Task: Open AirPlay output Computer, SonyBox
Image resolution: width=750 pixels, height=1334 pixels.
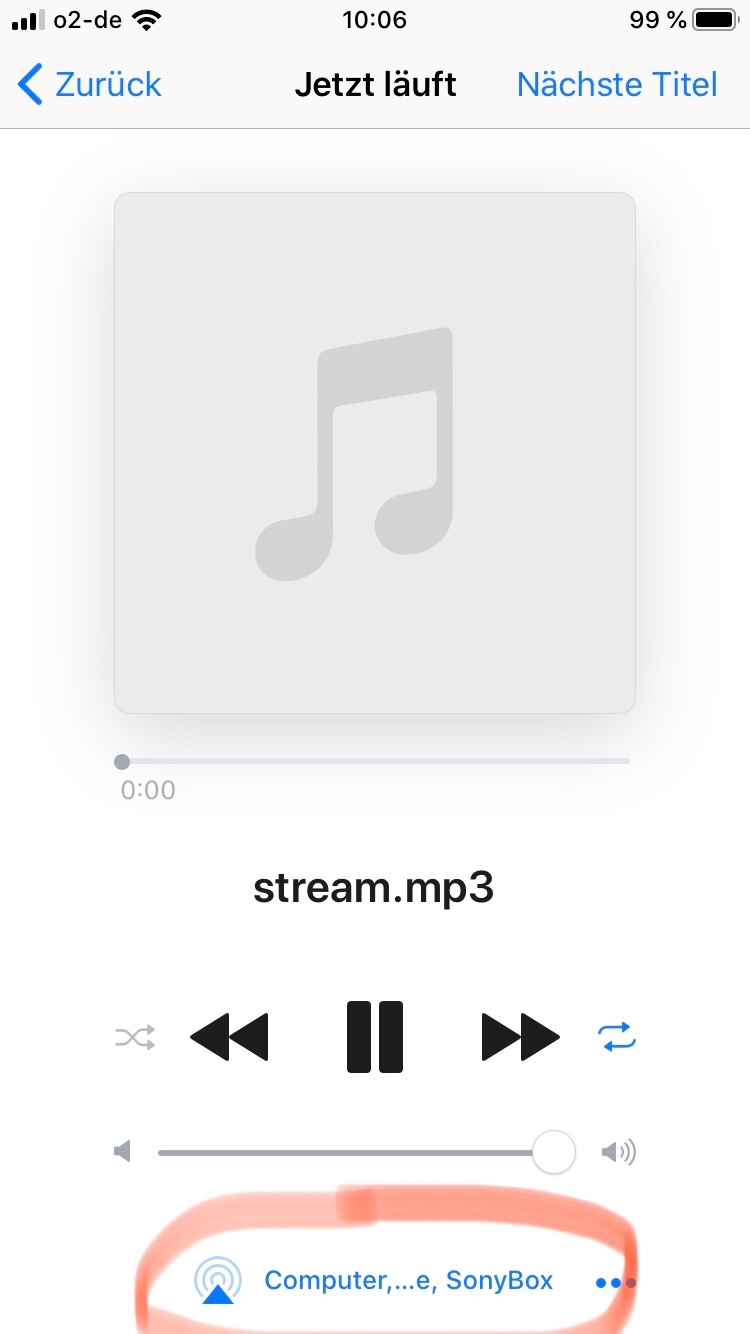Action: pos(375,1280)
